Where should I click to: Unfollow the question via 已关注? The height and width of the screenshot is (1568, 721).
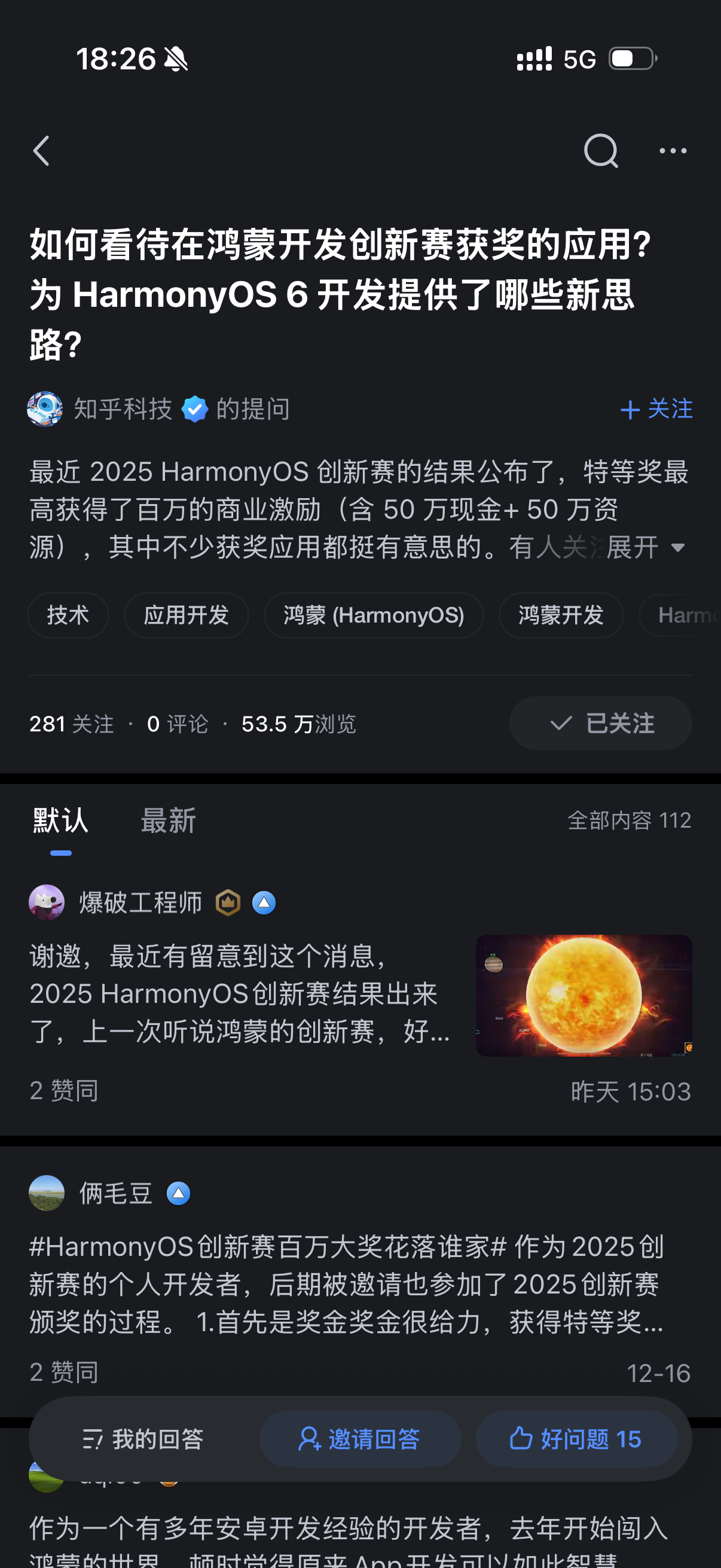pyautogui.click(x=600, y=723)
